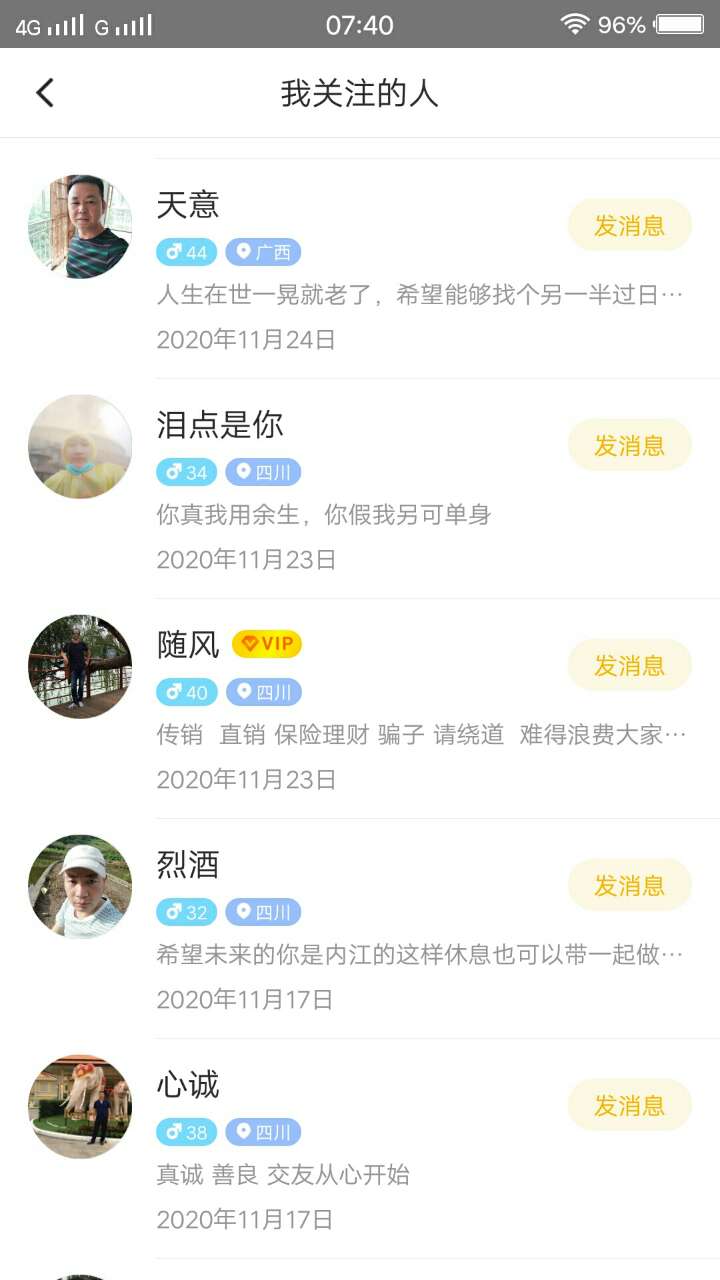Tap 发消息 beside 心诚
This screenshot has width=720, height=1280.
(629, 1105)
